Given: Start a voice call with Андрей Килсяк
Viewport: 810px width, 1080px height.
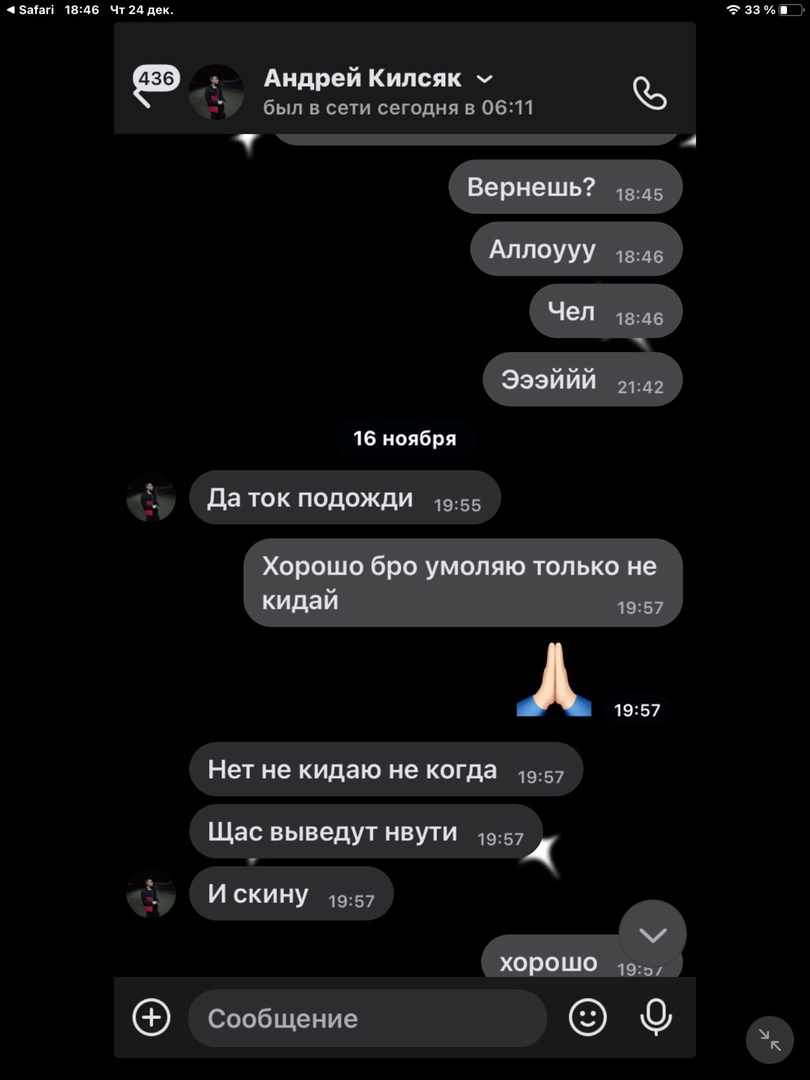Looking at the screenshot, I should click(649, 93).
